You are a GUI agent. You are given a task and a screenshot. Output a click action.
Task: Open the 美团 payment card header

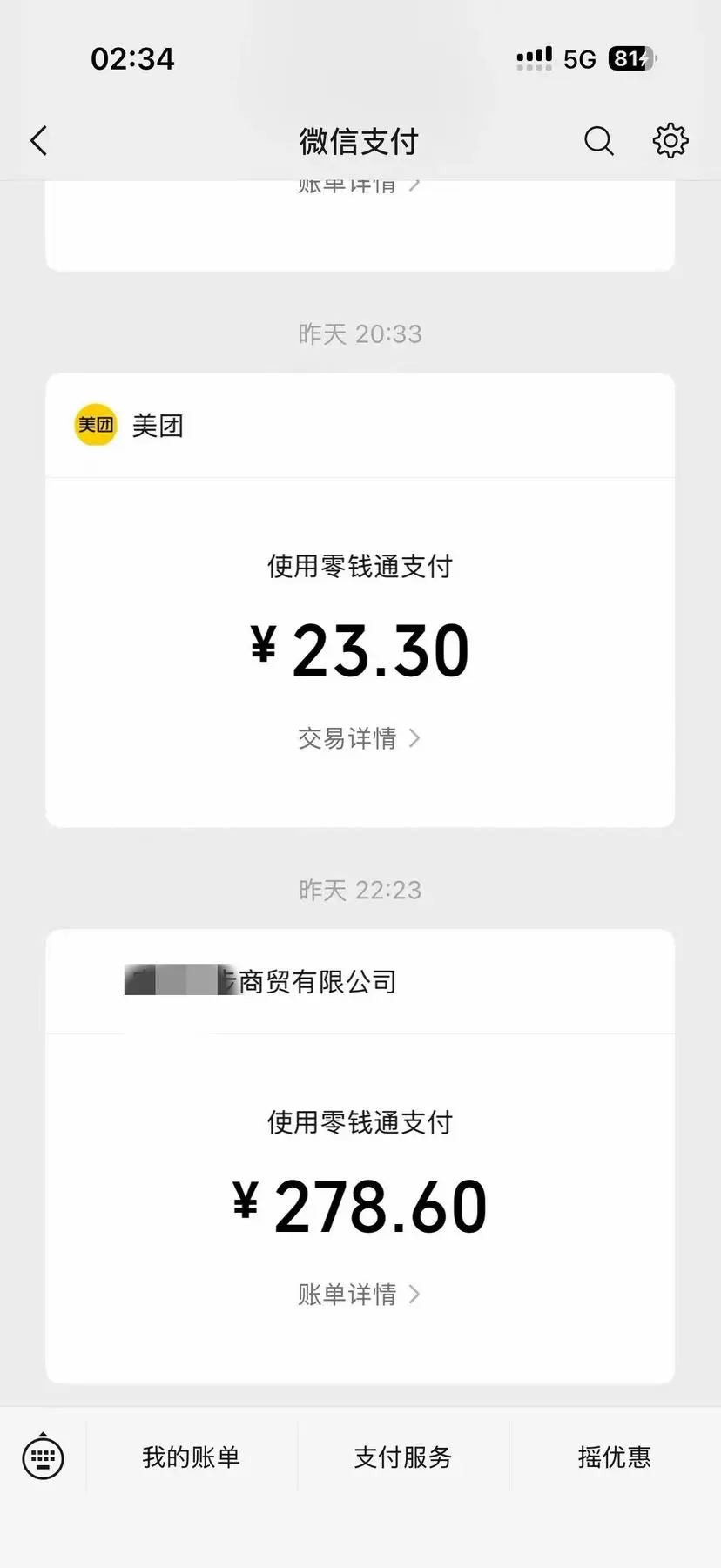coord(360,426)
